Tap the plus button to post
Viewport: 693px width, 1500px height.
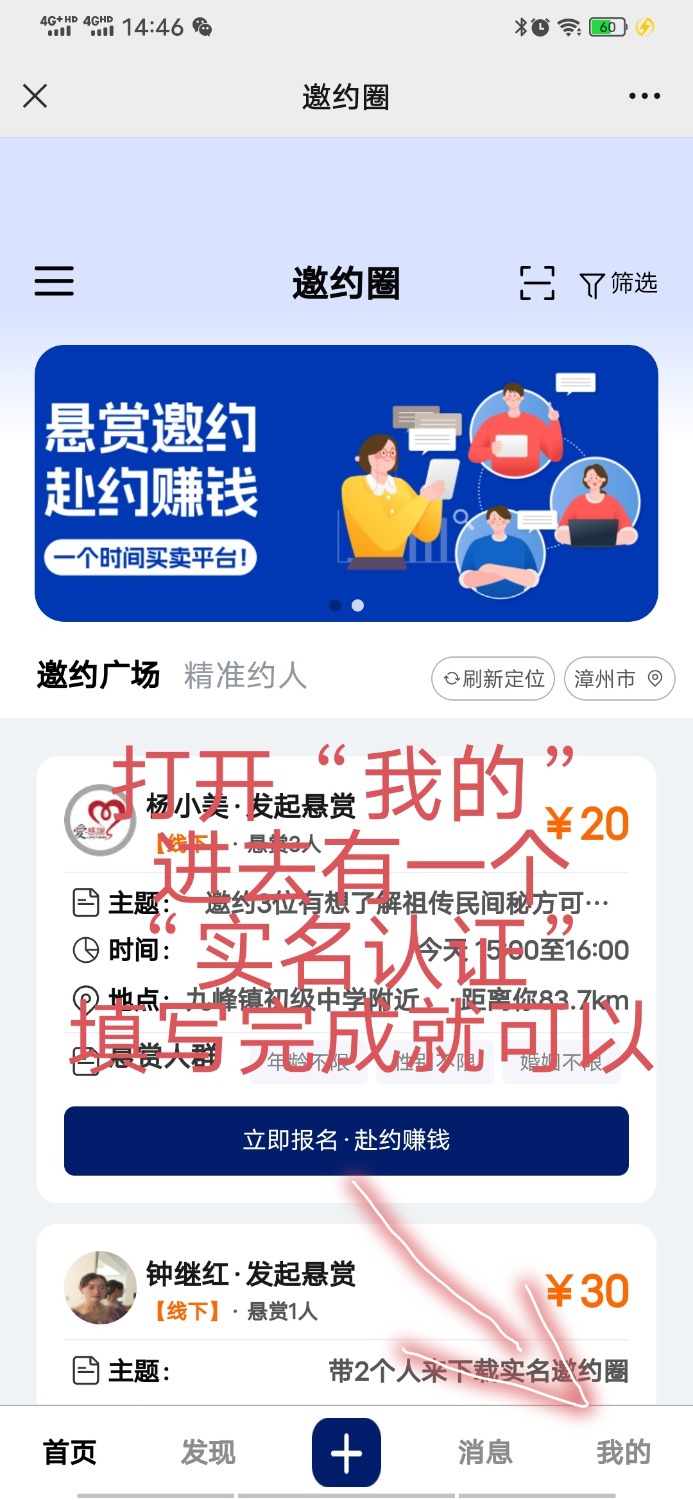tap(346, 1452)
